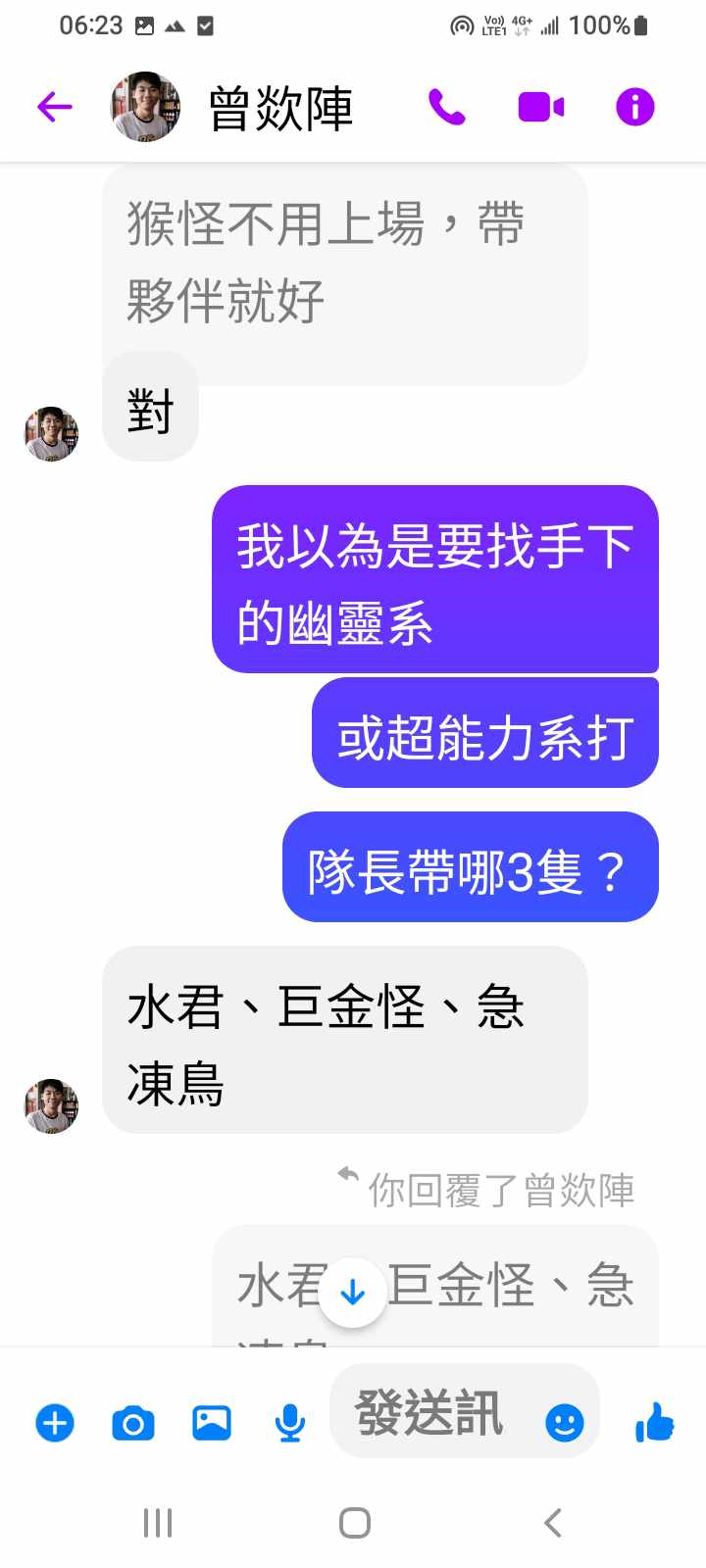Open system recent apps
The image size is (706, 1568).
click(x=158, y=1523)
